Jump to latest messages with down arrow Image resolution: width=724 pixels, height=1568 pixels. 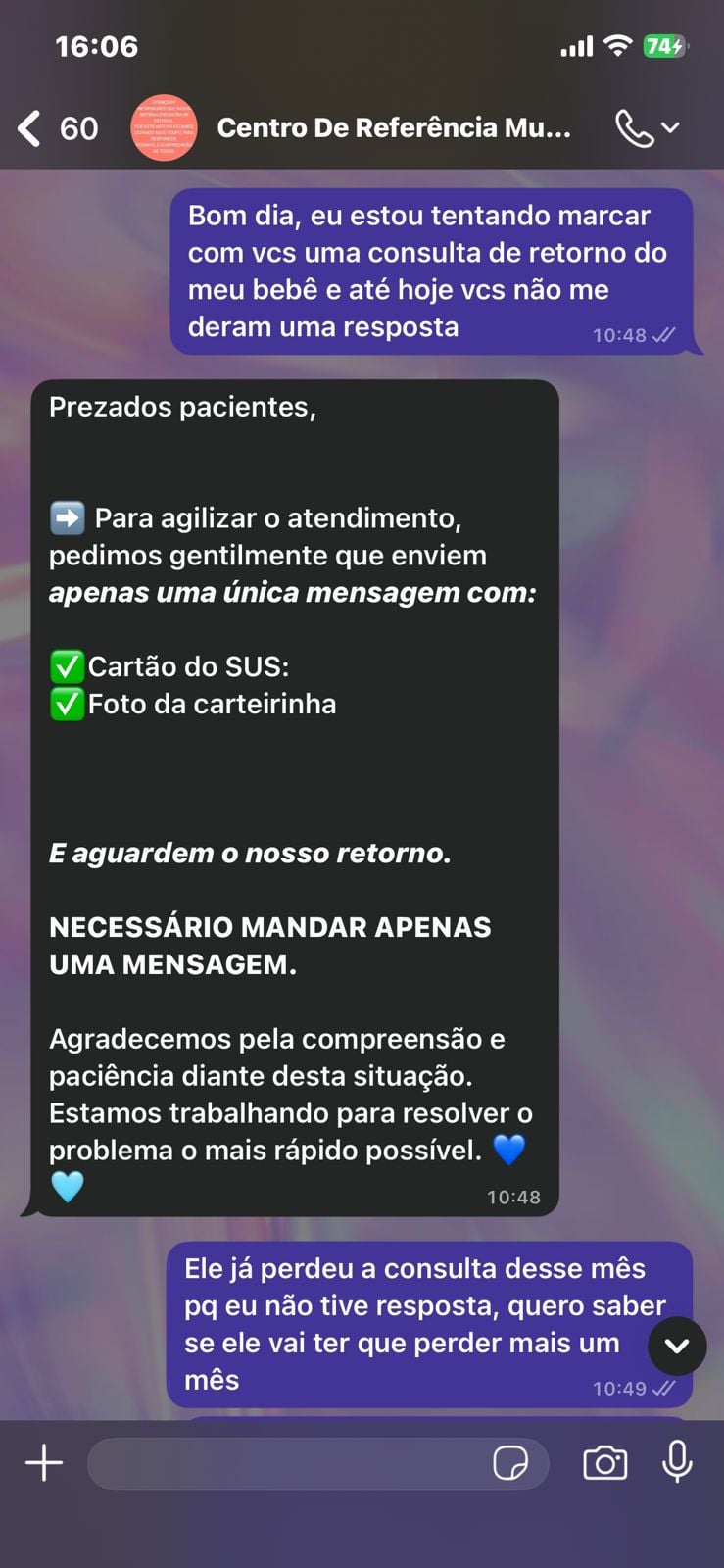[x=676, y=1346]
